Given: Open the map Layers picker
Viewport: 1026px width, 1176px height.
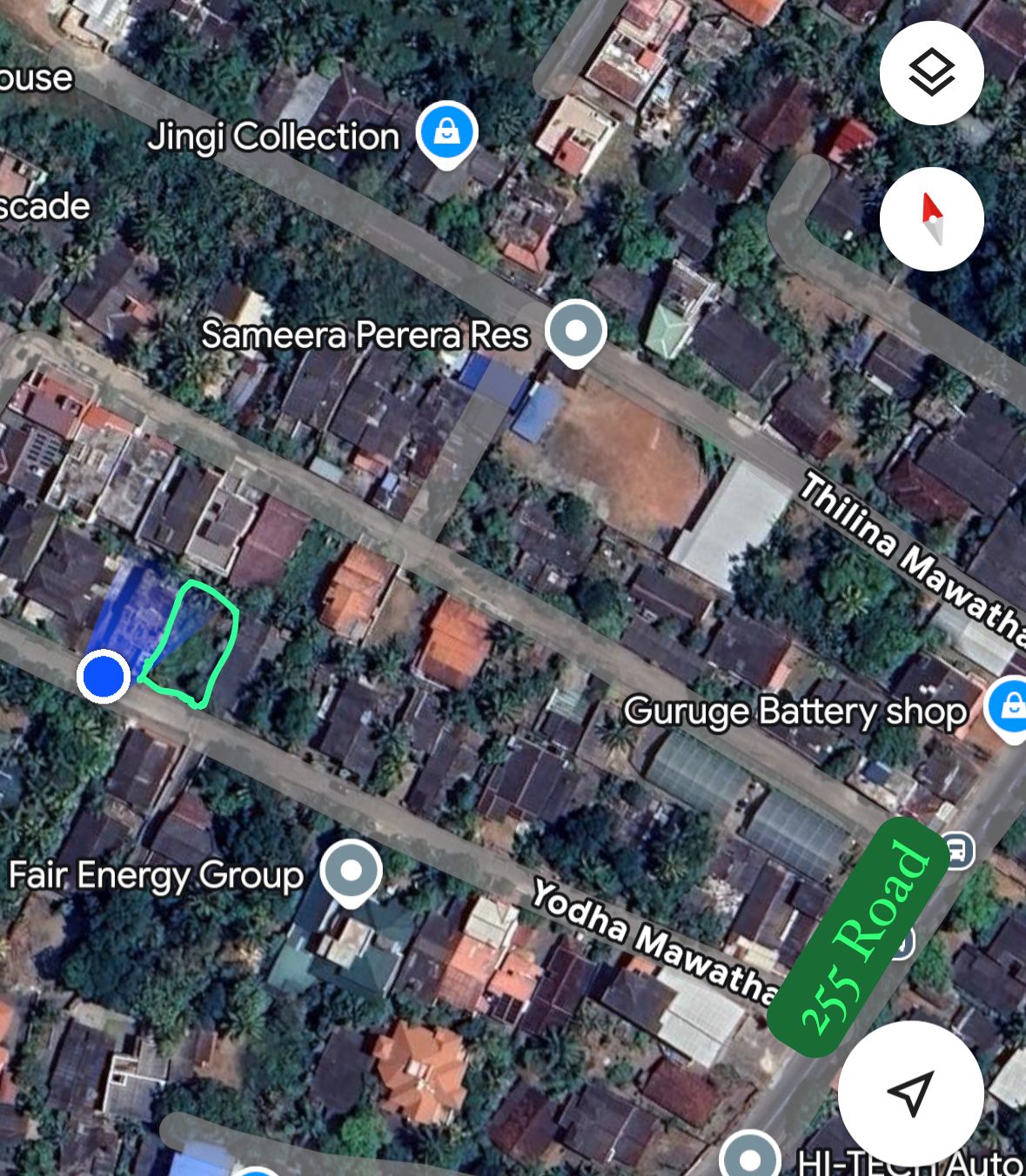Looking at the screenshot, I should tap(931, 74).
